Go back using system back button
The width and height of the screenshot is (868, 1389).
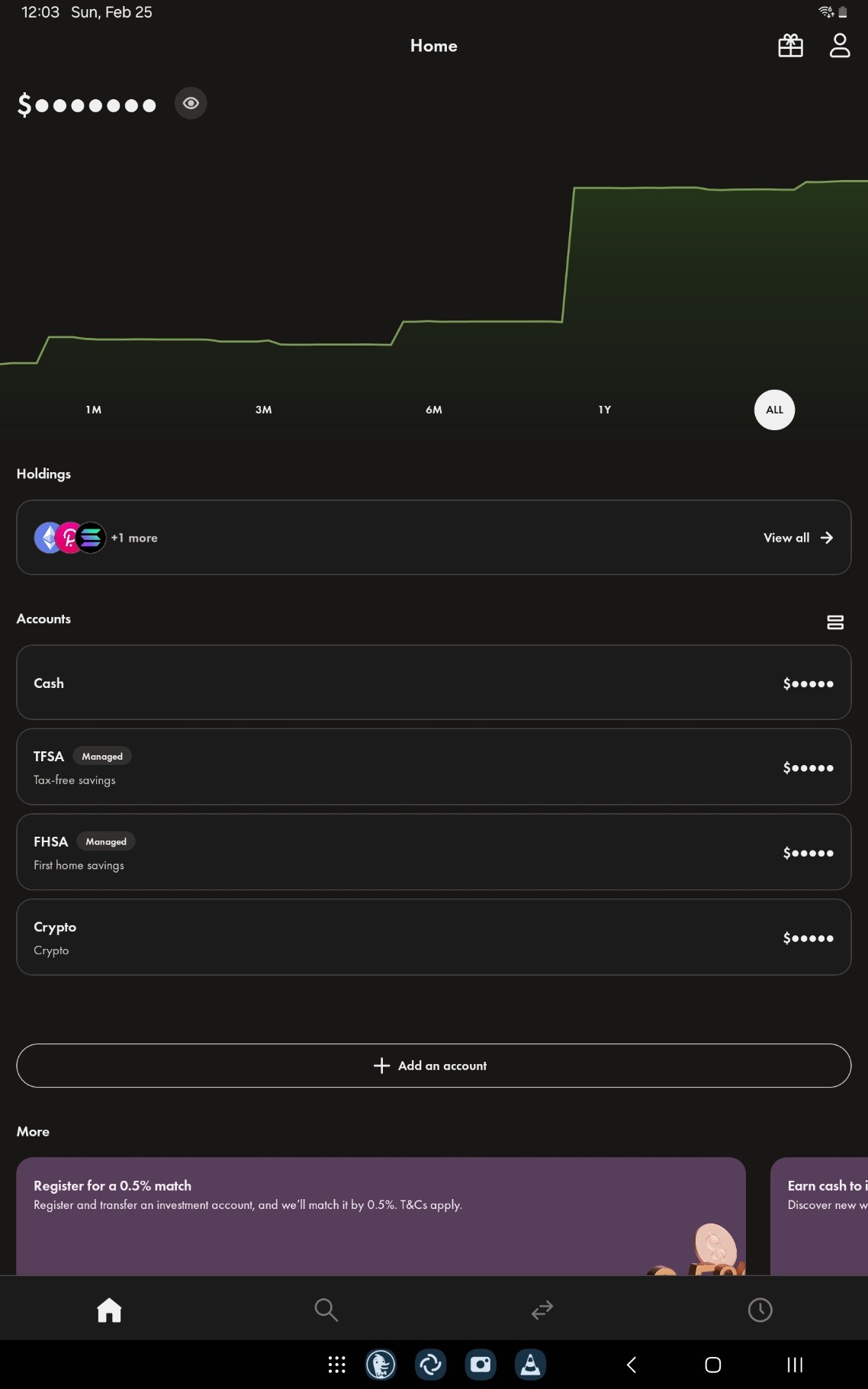tap(631, 1365)
